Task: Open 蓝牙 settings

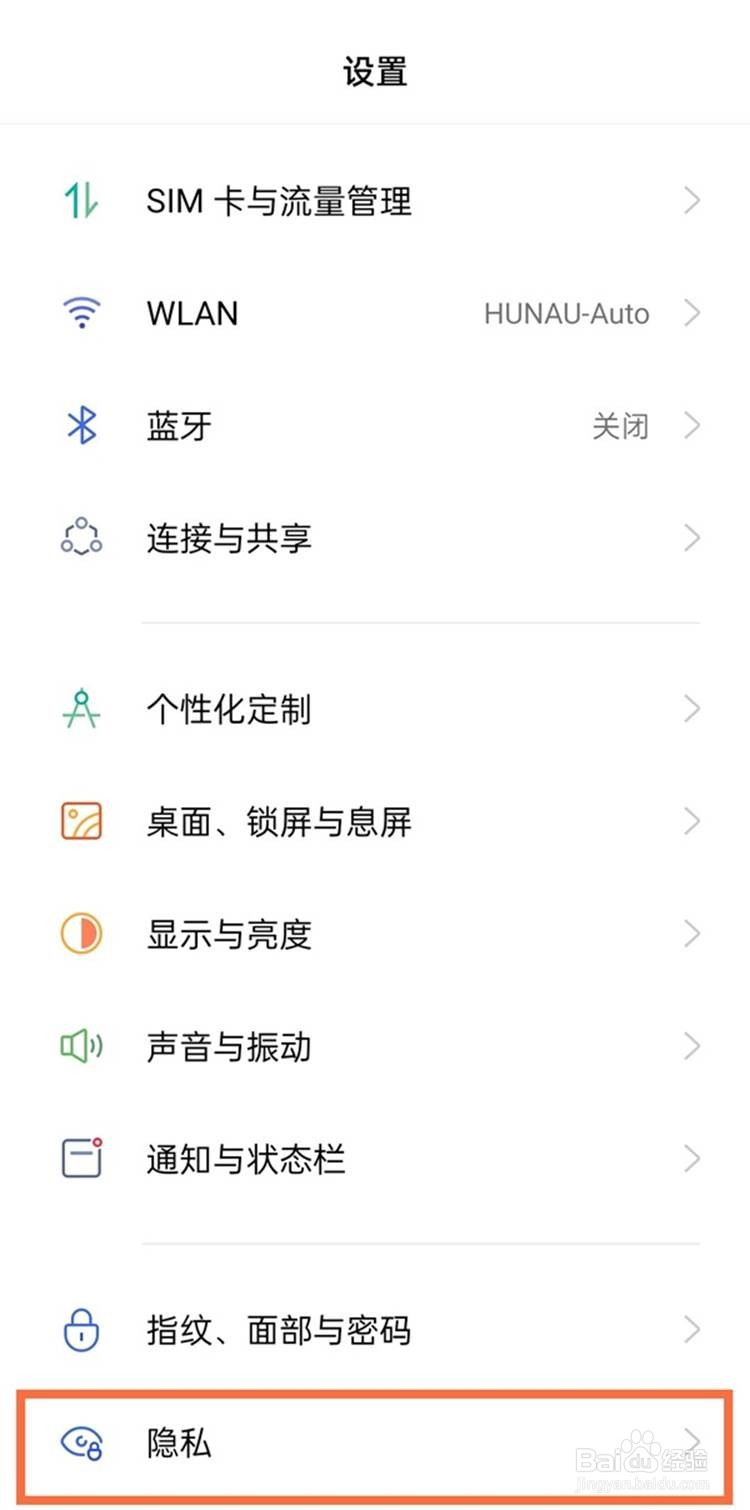Action: tap(375, 427)
